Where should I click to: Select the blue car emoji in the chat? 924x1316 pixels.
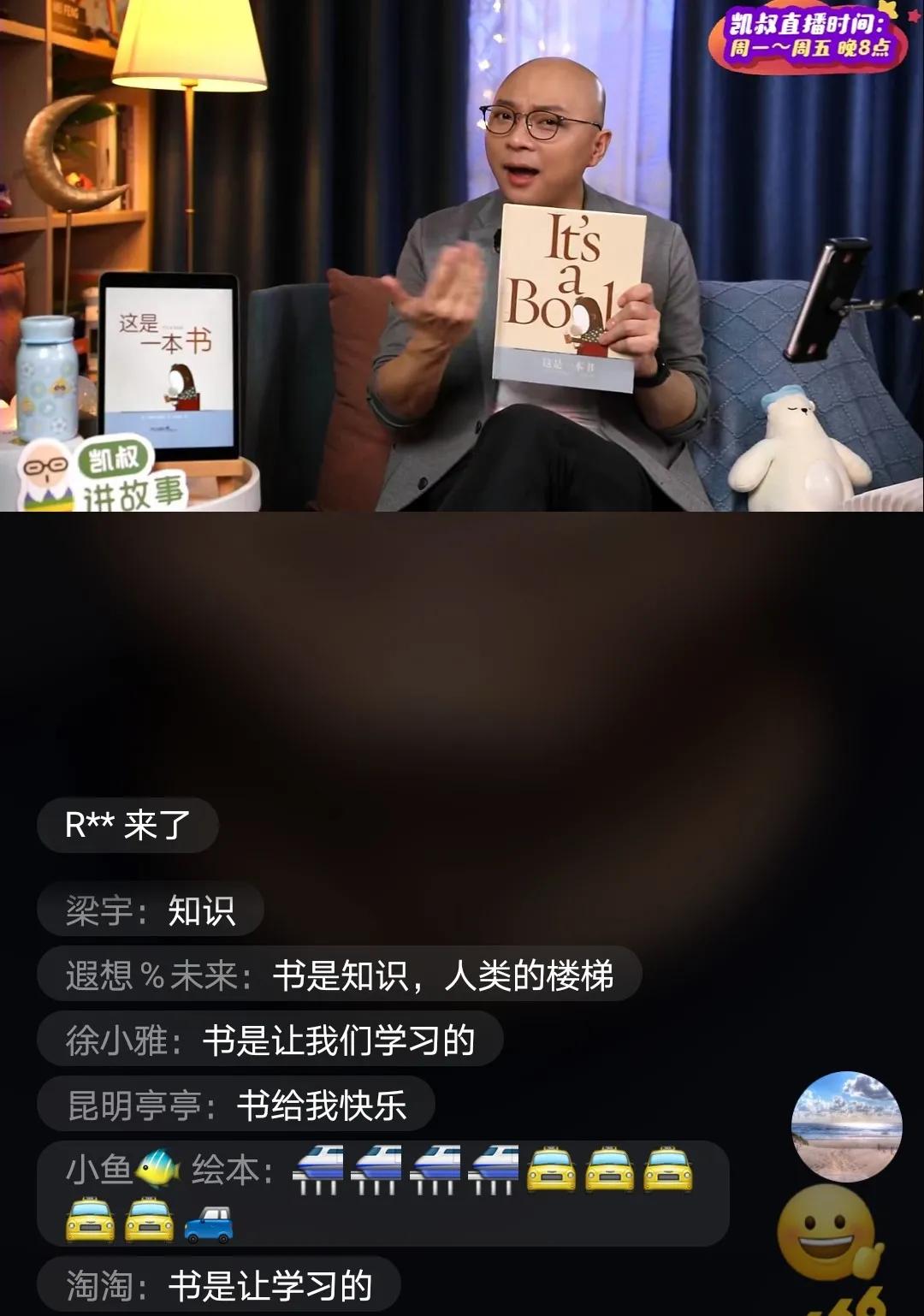pyautogui.click(x=210, y=1225)
